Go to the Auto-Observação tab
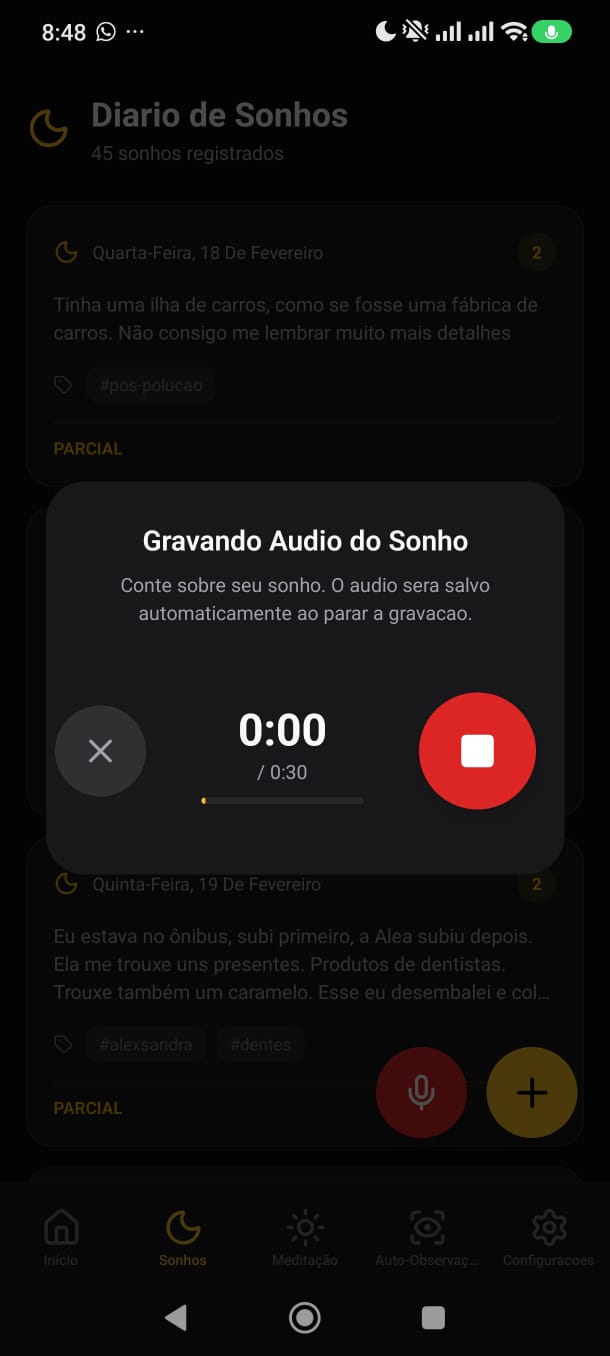Viewport: 610px width, 1356px height. [427, 1238]
